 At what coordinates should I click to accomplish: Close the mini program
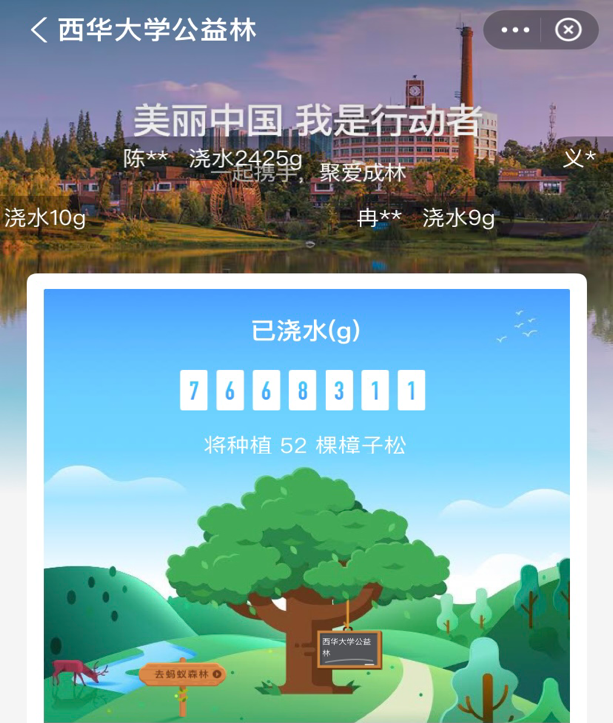pyautogui.click(x=568, y=30)
